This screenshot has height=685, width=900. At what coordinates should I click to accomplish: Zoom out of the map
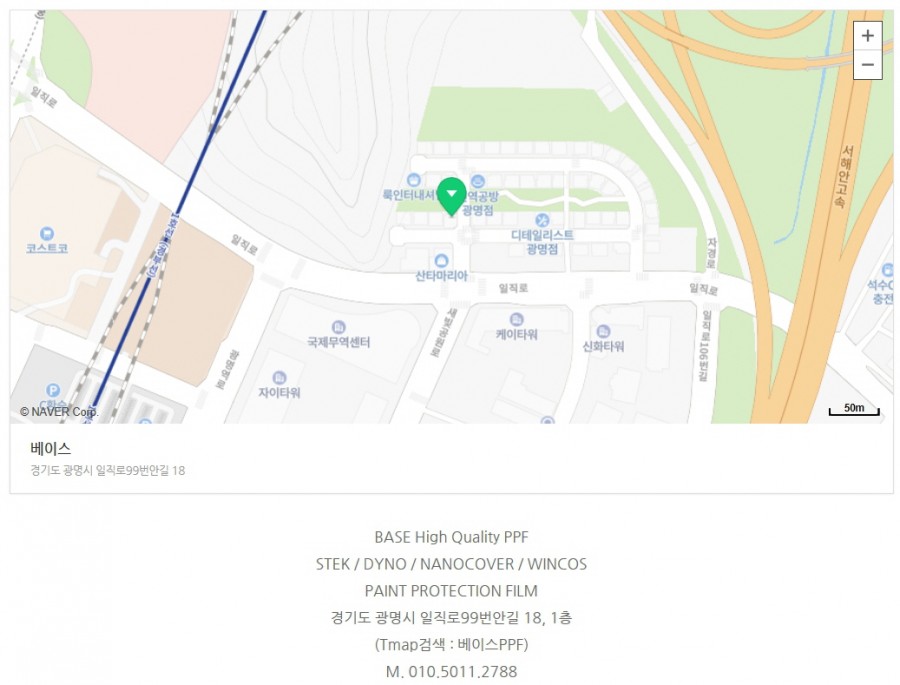867,65
